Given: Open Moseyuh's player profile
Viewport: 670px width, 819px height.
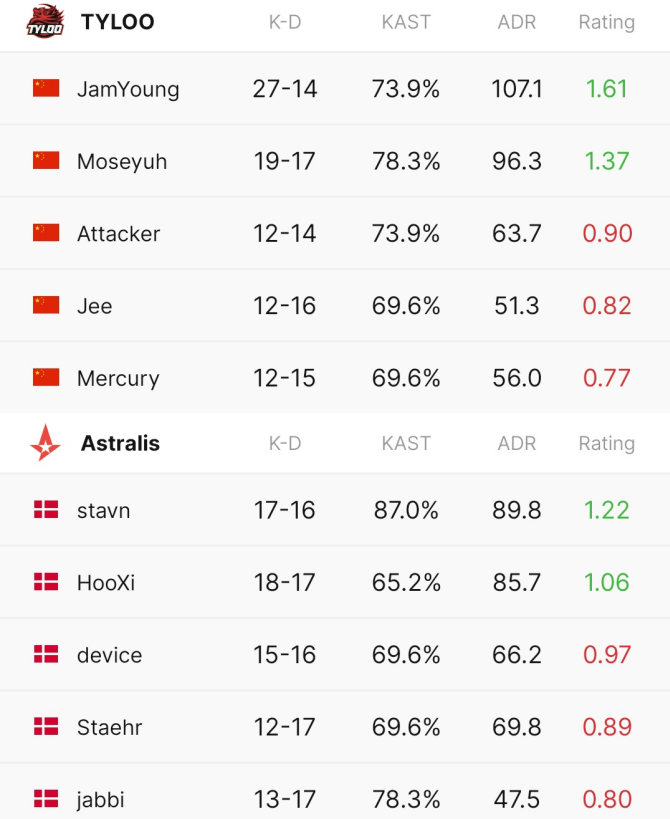Looking at the screenshot, I should click(121, 161).
